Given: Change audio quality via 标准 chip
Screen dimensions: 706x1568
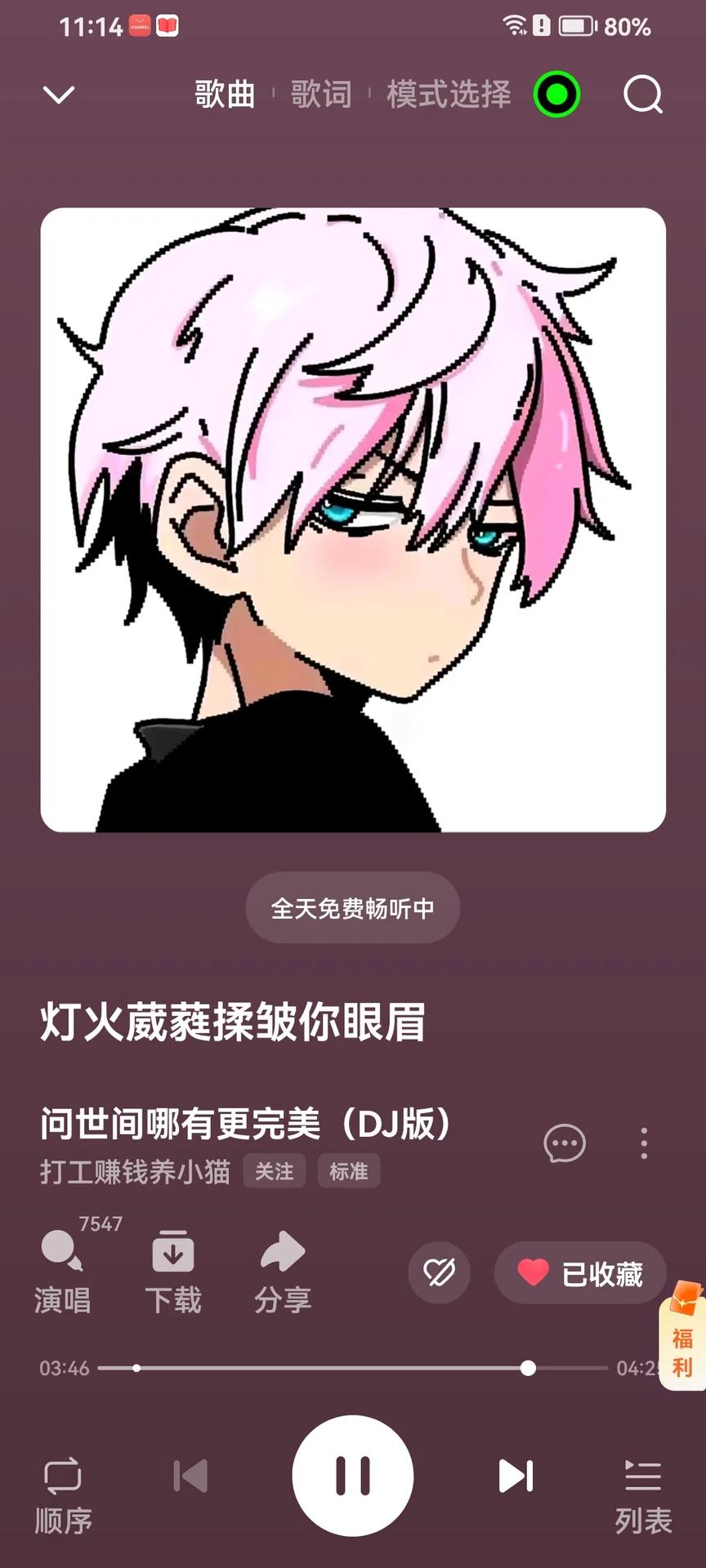Looking at the screenshot, I should pos(349,1171).
